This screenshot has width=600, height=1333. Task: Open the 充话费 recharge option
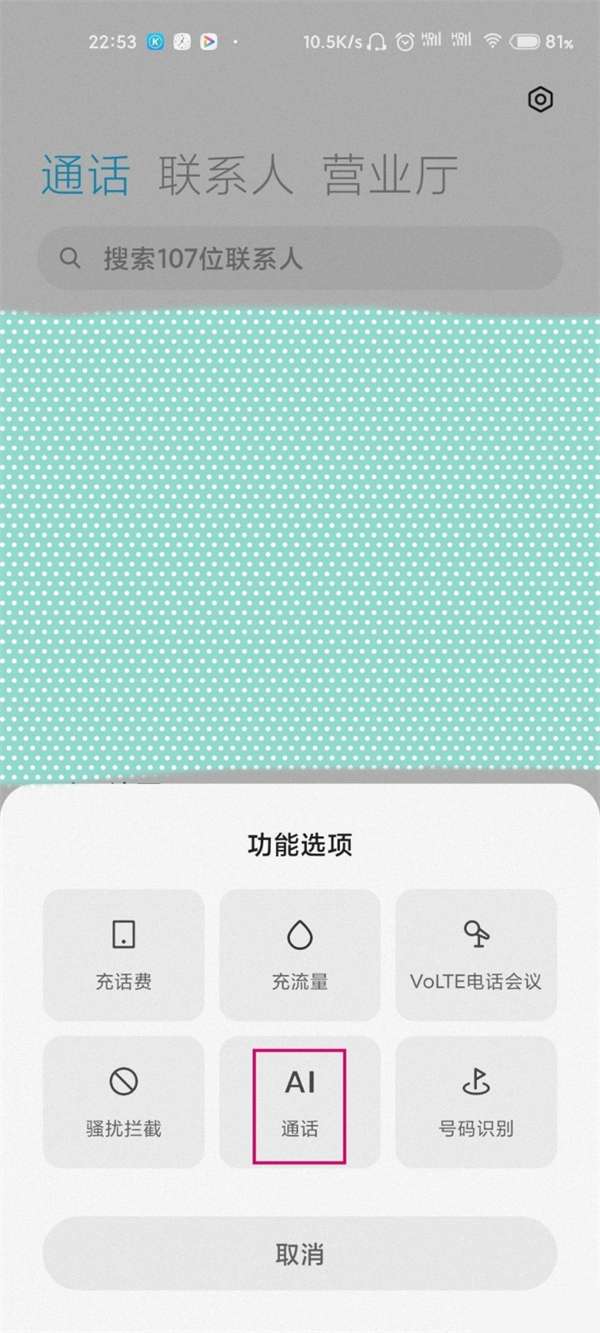click(123, 954)
